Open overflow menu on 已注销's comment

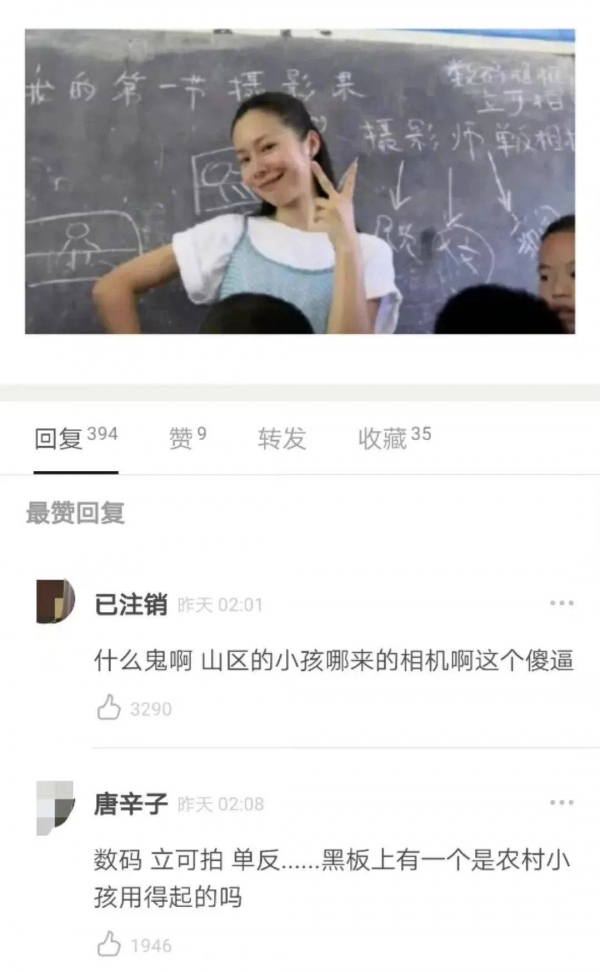point(561,603)
